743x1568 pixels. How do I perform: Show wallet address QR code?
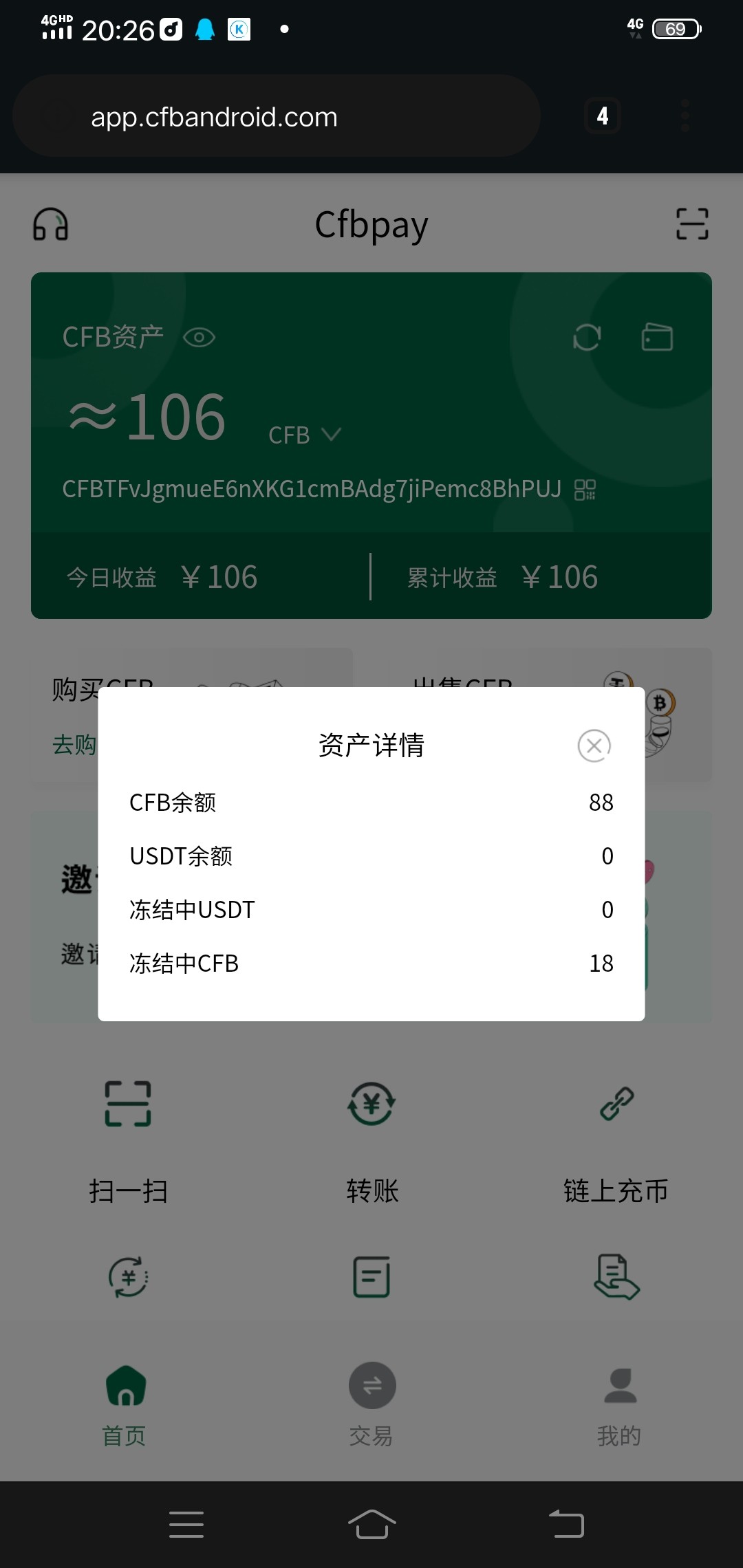pos(585,490)
